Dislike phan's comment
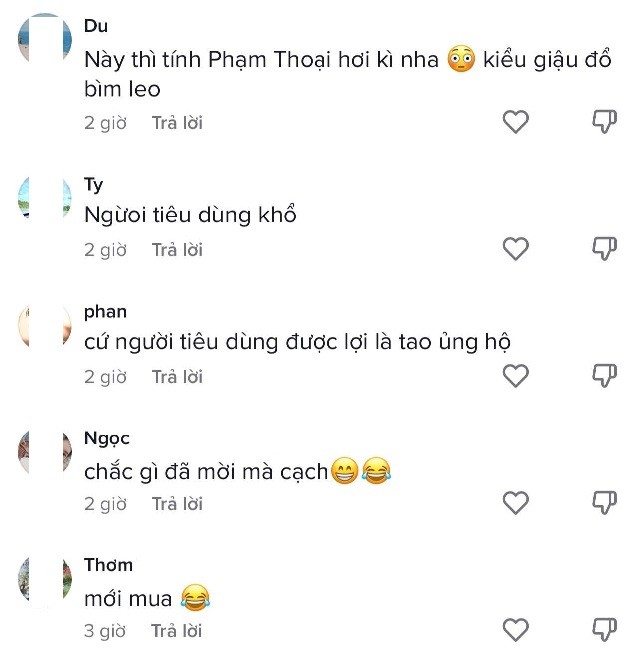Viewport: 640px width, 652px height. point(604,376)
